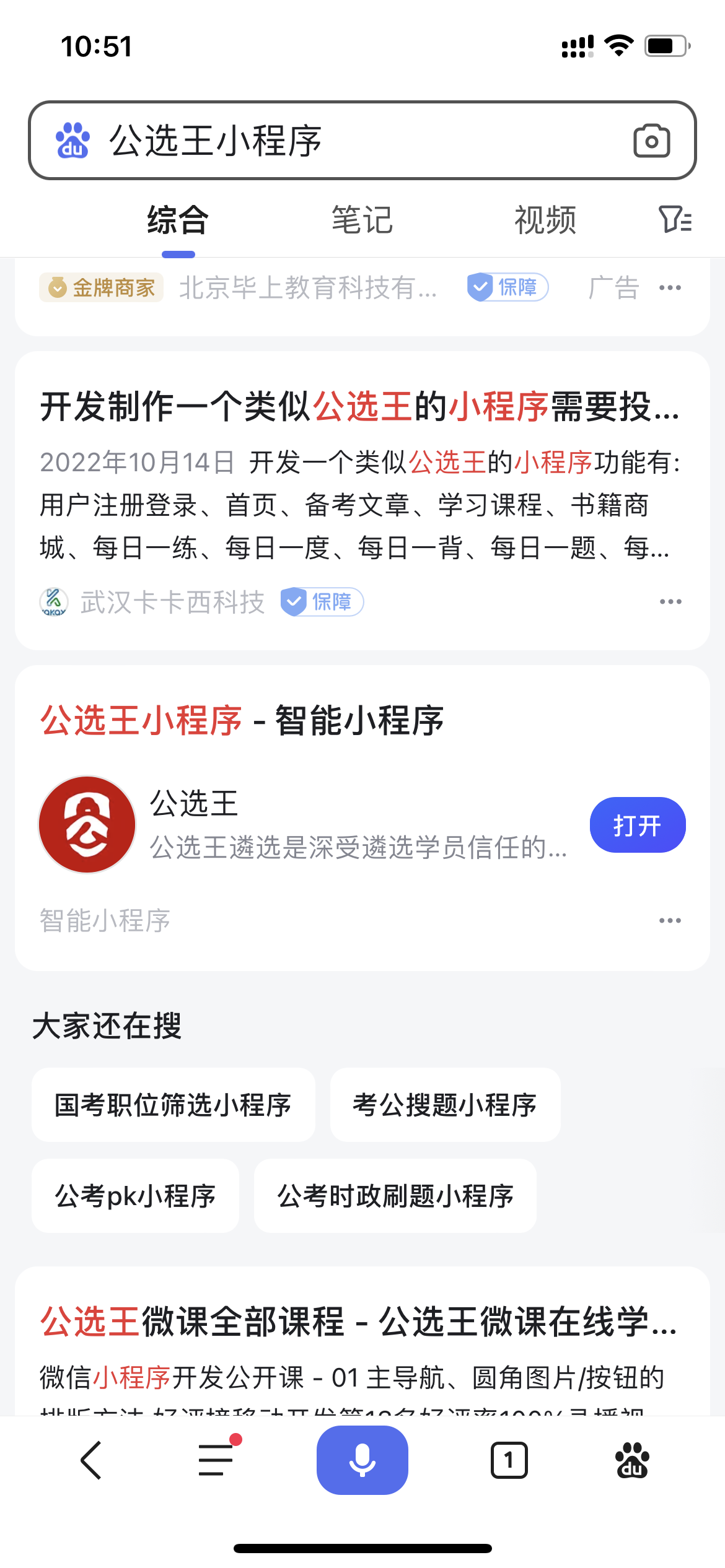Tap 打开 to launch 公选王 mini program
Screen dimensions: 725x1568
(637, 825)
